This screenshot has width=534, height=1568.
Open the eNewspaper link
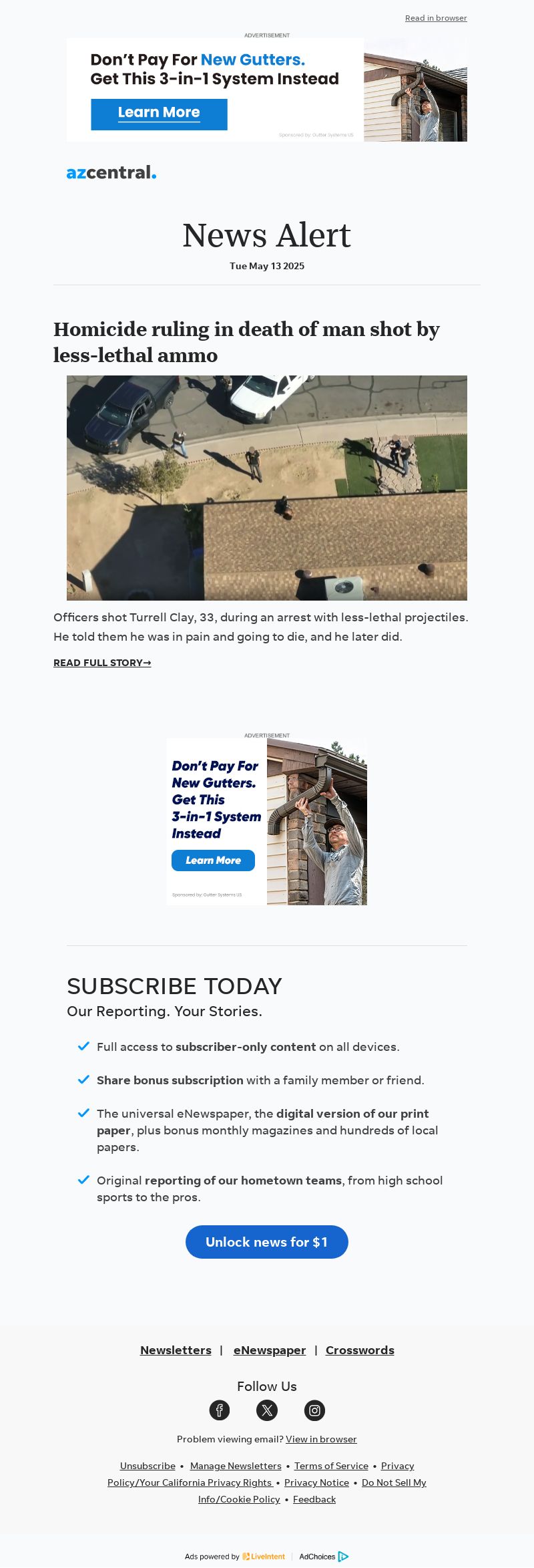[x=270, y=1350]
